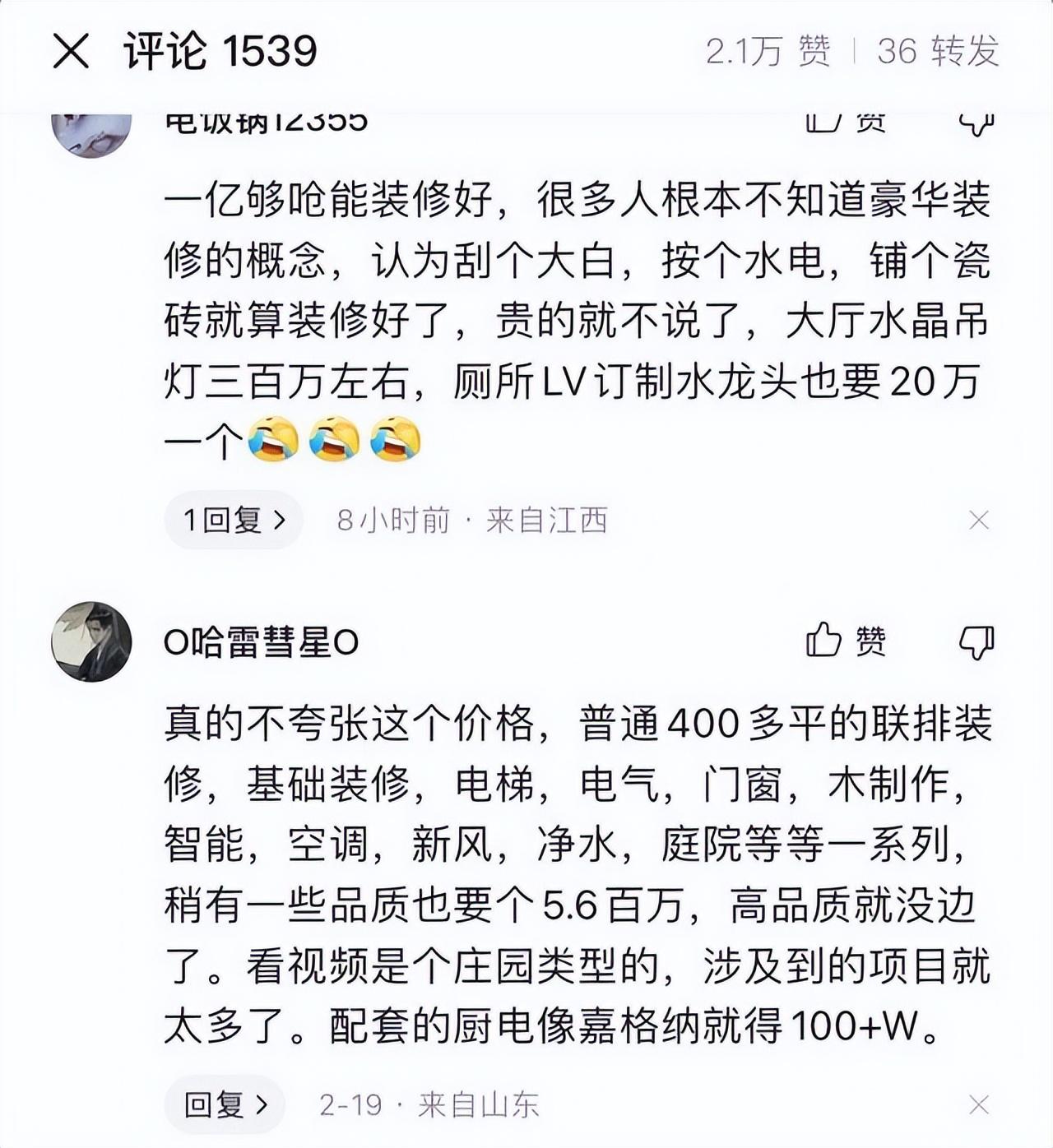Open O哈雷彗星O's avatar
The image size is (1053, 1148).
[91, 641]
